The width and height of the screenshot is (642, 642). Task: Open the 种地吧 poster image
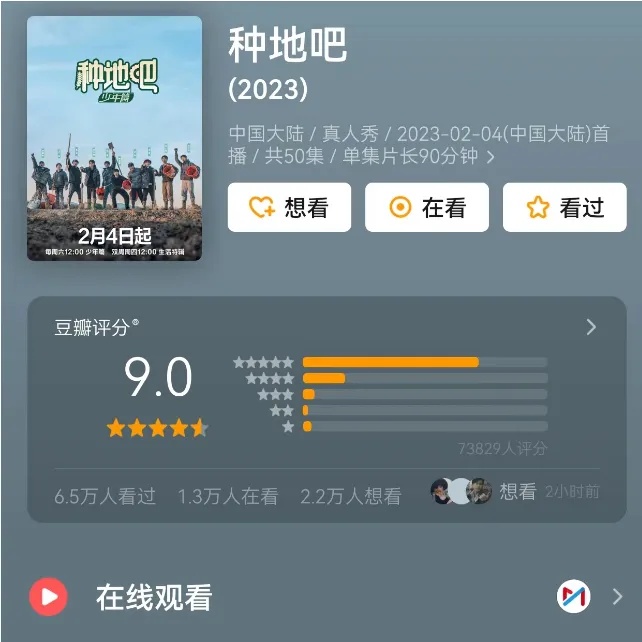[x=114, y=138]
